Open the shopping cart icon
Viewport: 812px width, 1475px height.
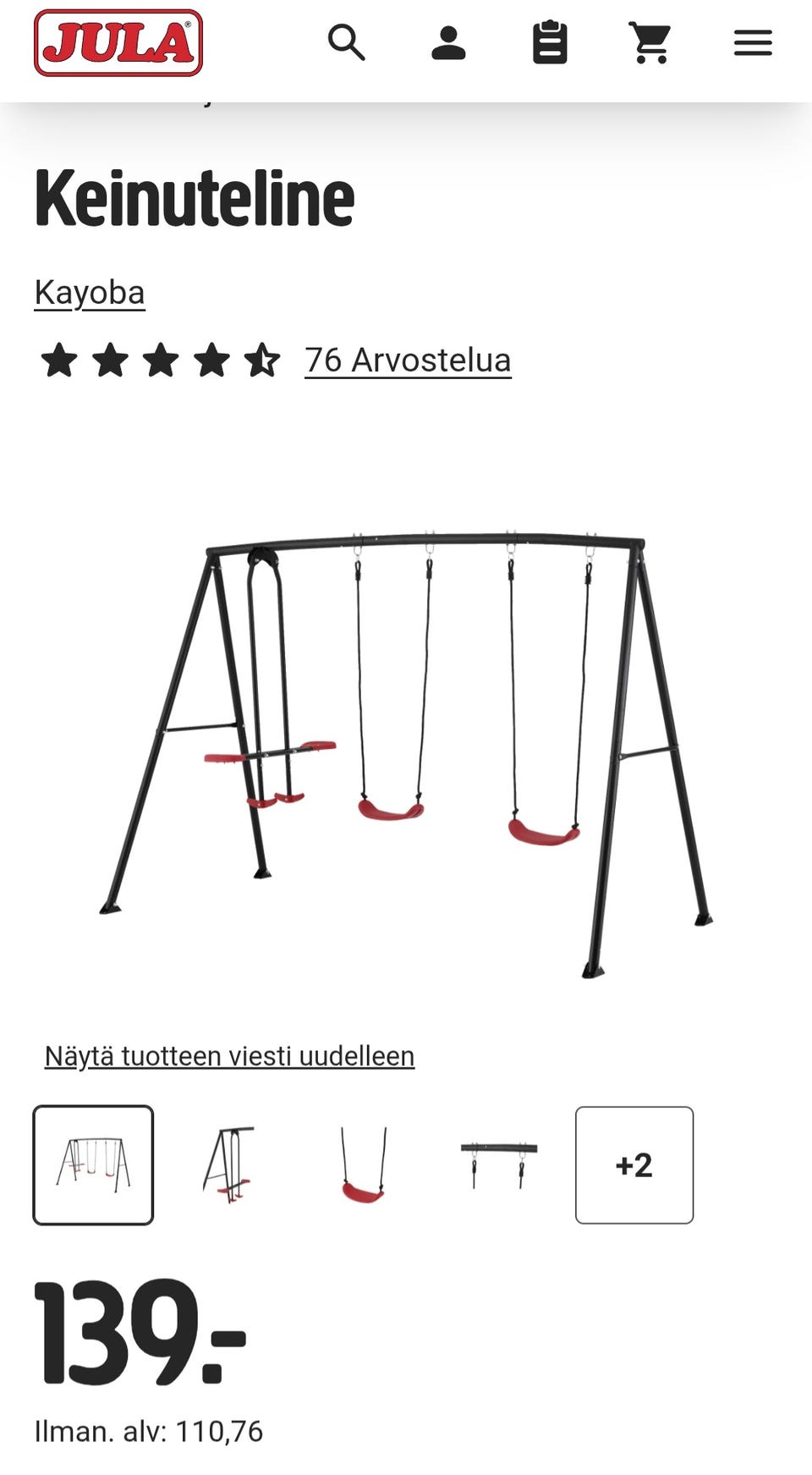click(651, 44)
